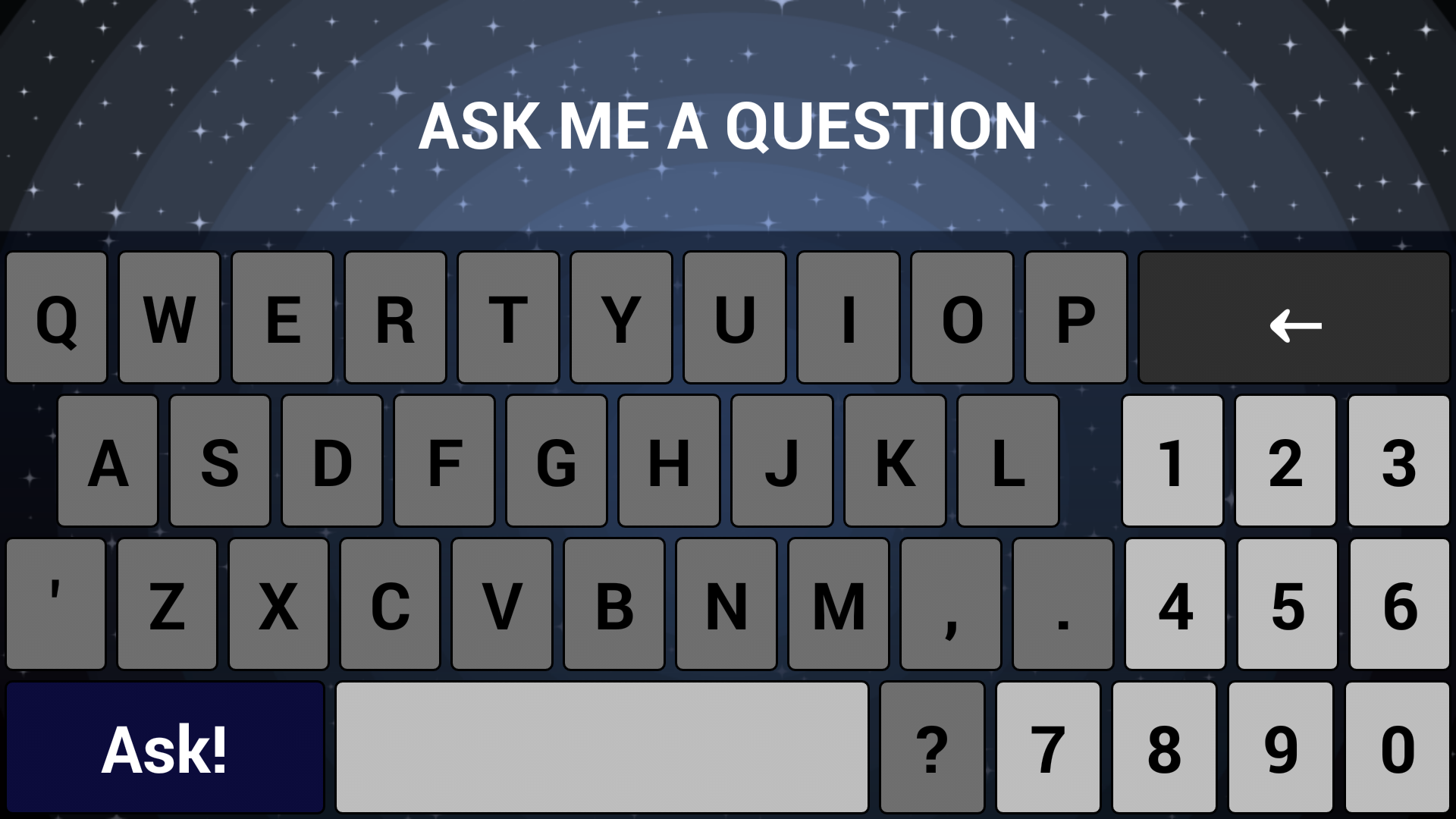Tap the number 7 key
Screen dimensions: 1456x819
click(1048, 748)
